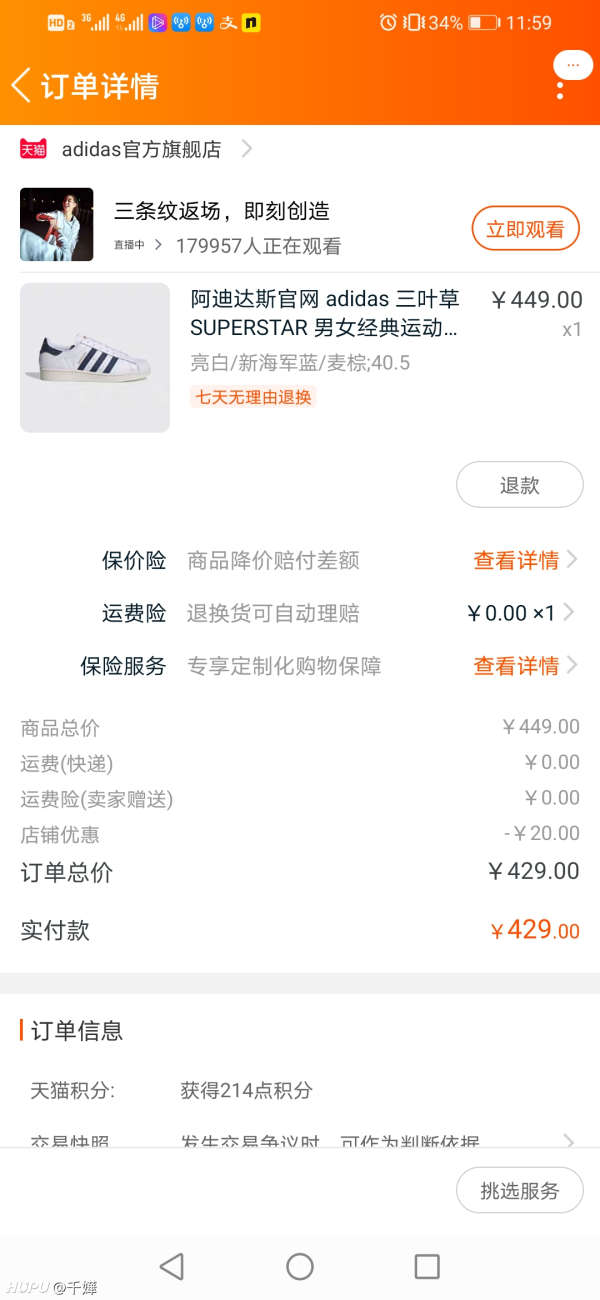Viewport: 600px width, 1300px height.
Task: Tap 立即观看 to watch live stream
Action: click(525, 229)
